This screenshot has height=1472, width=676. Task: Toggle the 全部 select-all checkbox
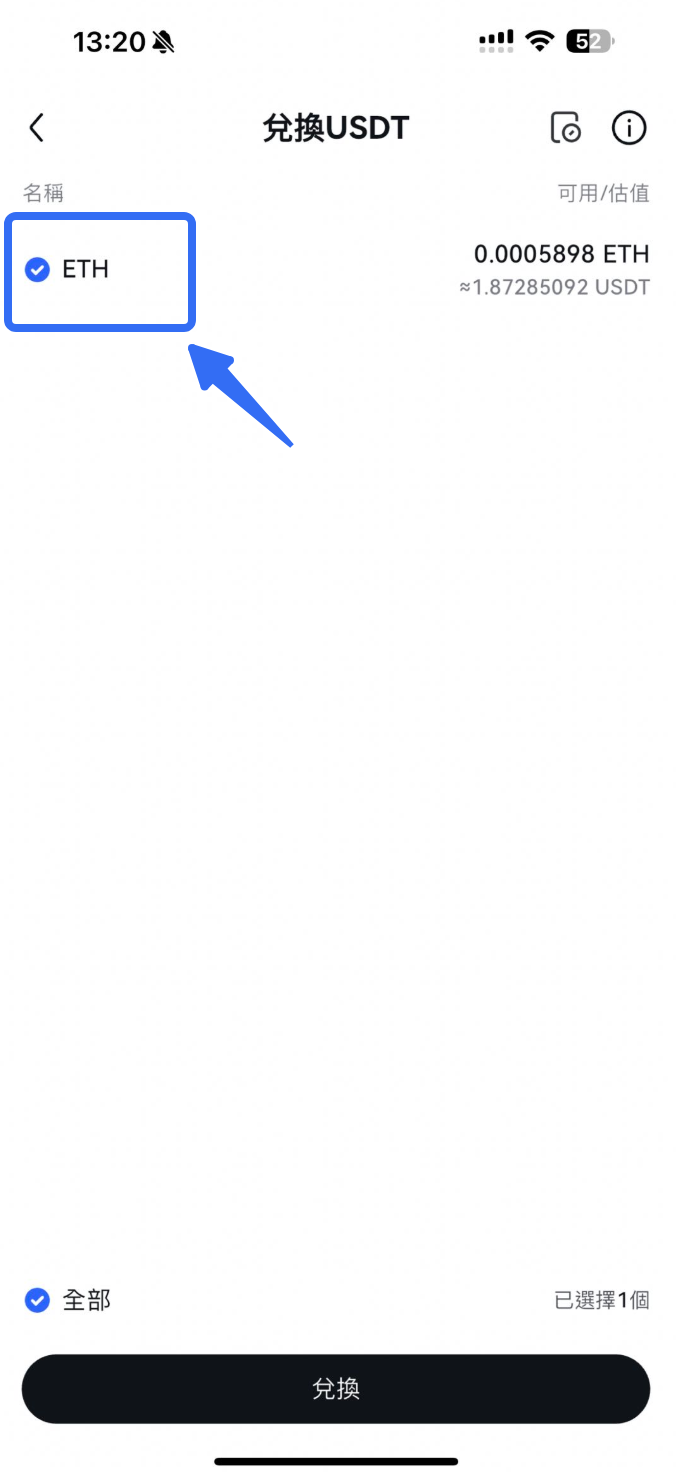37,1300
